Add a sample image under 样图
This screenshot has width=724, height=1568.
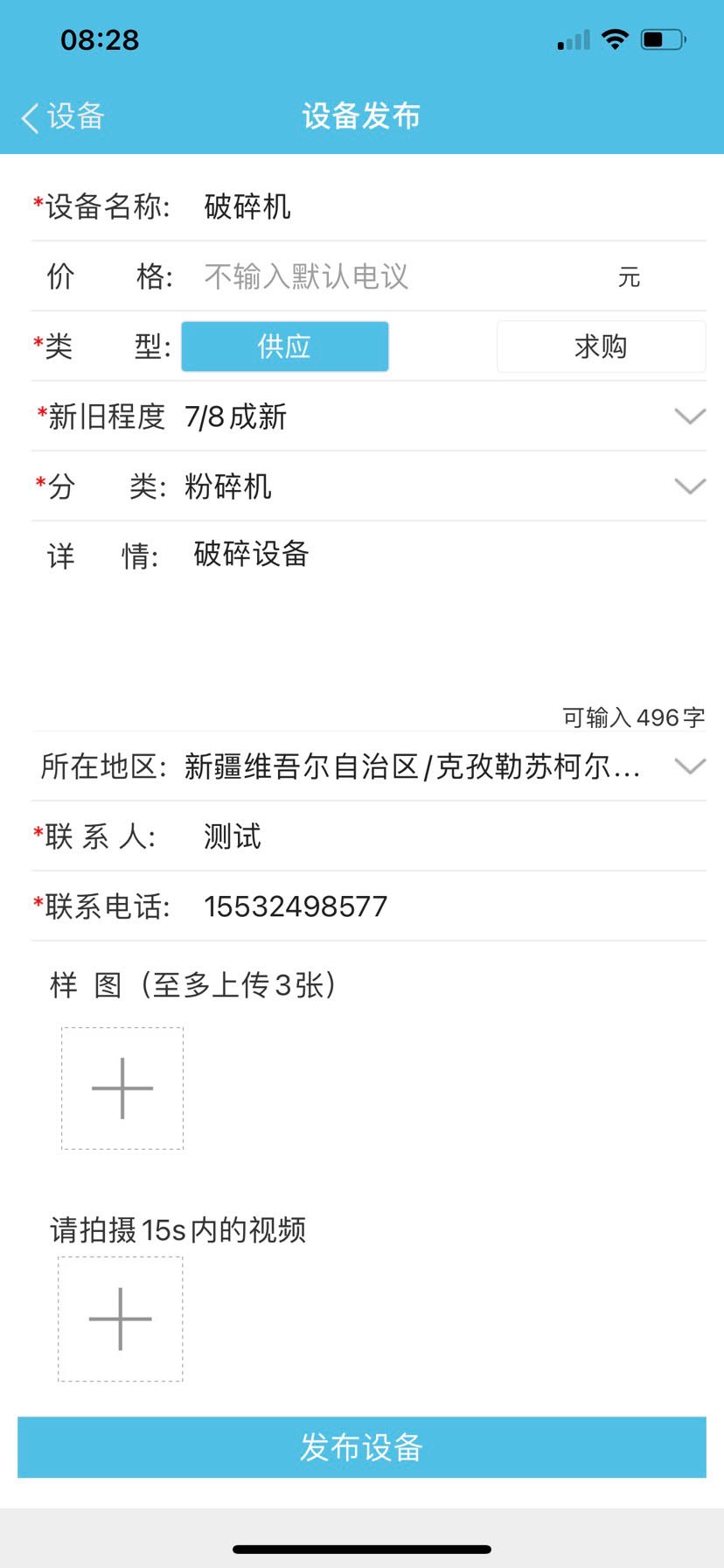(x=122, y=1088)
